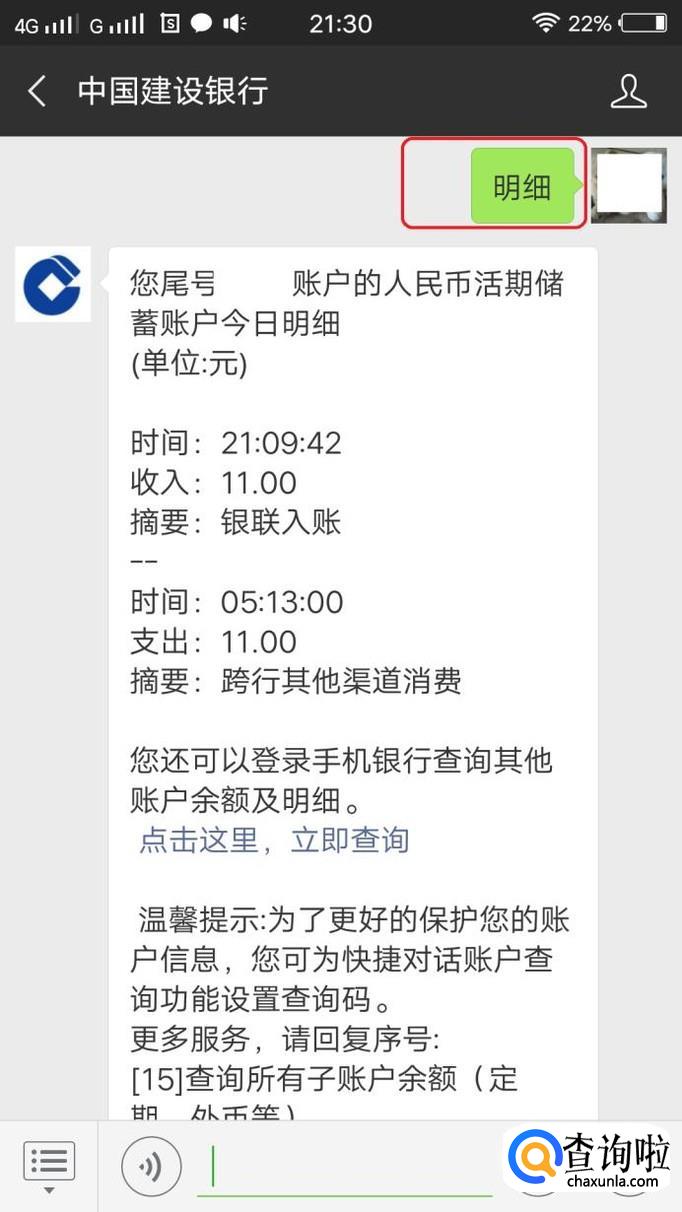Viewport: 682px width, 1212px height.
Task: Switch to the service menu list
Action: click(49, 1166)
